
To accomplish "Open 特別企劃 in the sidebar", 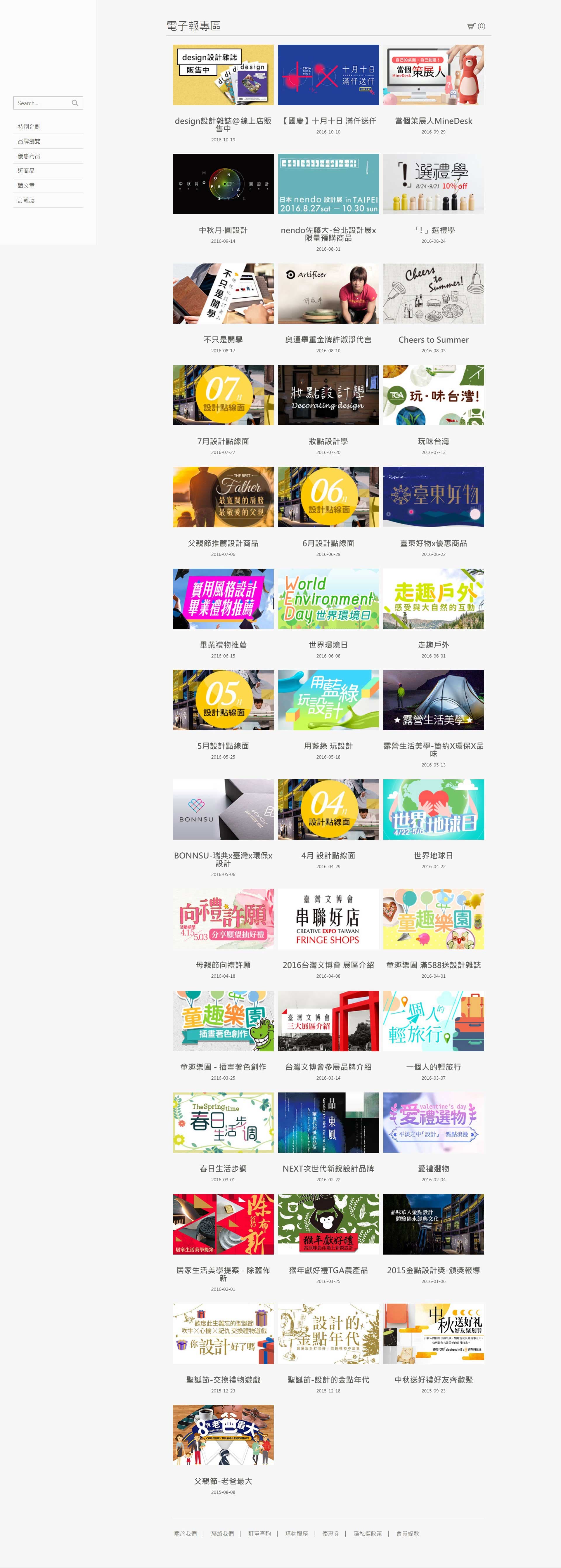I will click(29, 126).
